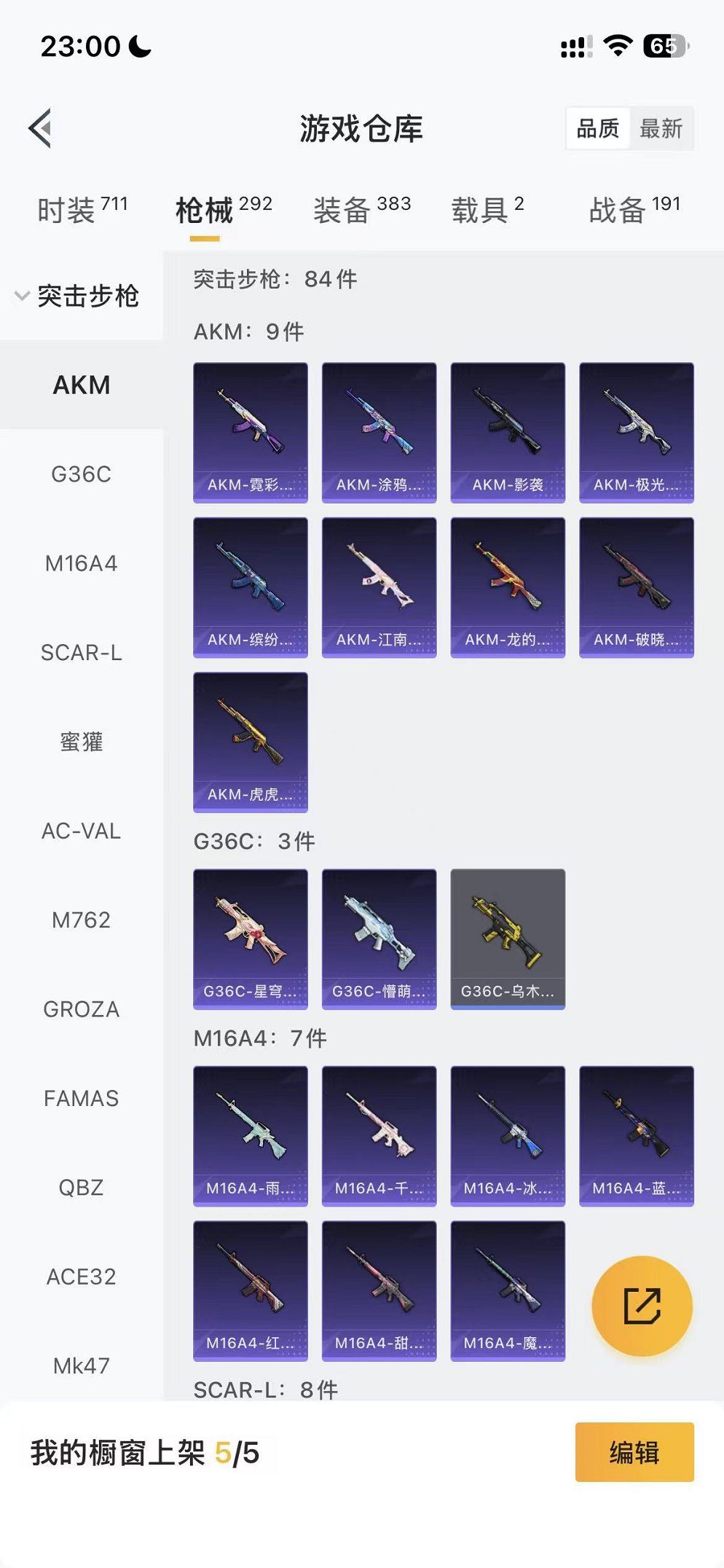This screenshot has height=1568, width=724.
Task: Go back using the top-left arrow
Action: [x=41, y=128]
